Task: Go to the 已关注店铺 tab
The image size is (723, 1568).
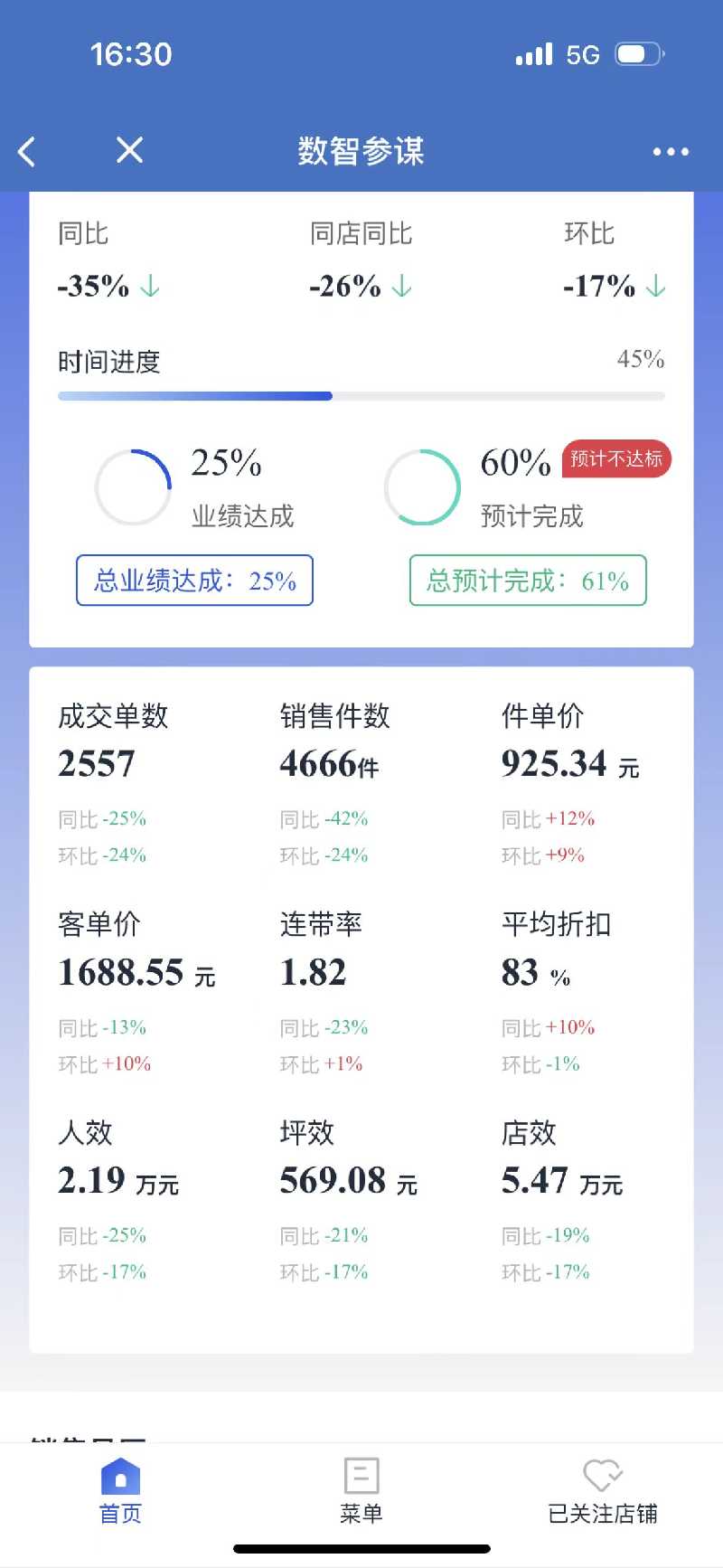Action: click(603, 1491)
